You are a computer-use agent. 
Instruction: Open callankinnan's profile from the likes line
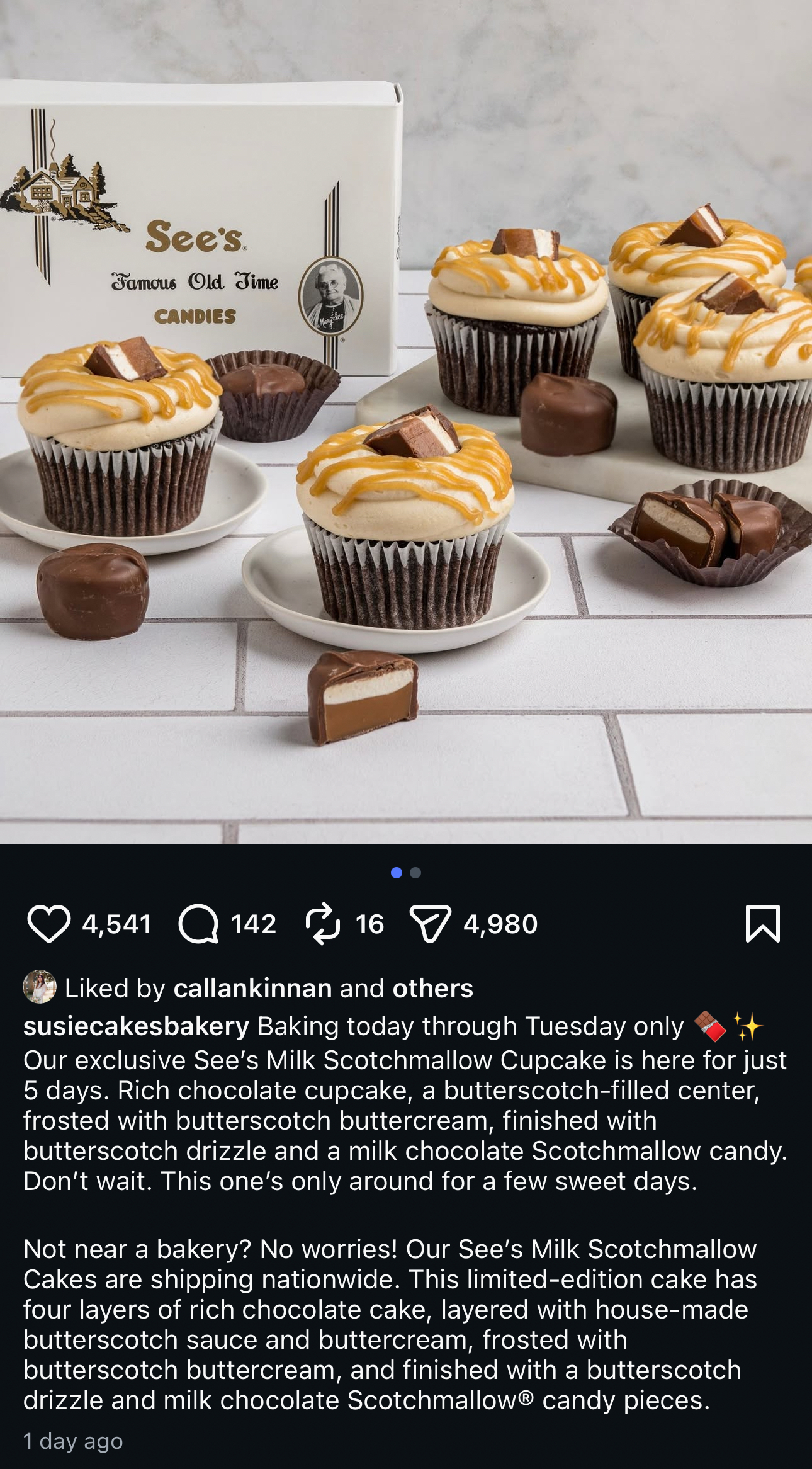[252, 988]
